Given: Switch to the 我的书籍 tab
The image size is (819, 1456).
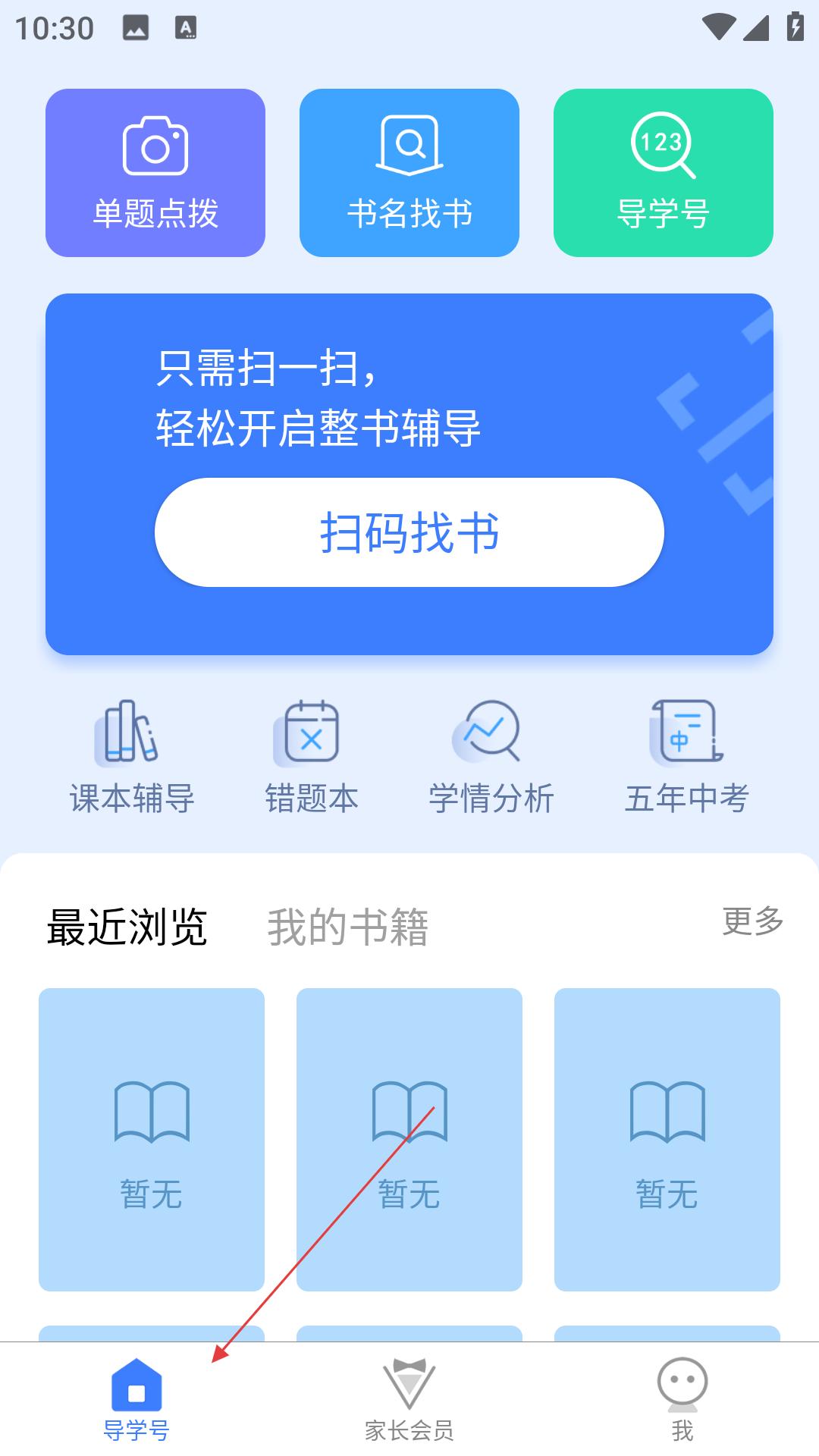Looking at the screenshot, I should click(348, 927).
